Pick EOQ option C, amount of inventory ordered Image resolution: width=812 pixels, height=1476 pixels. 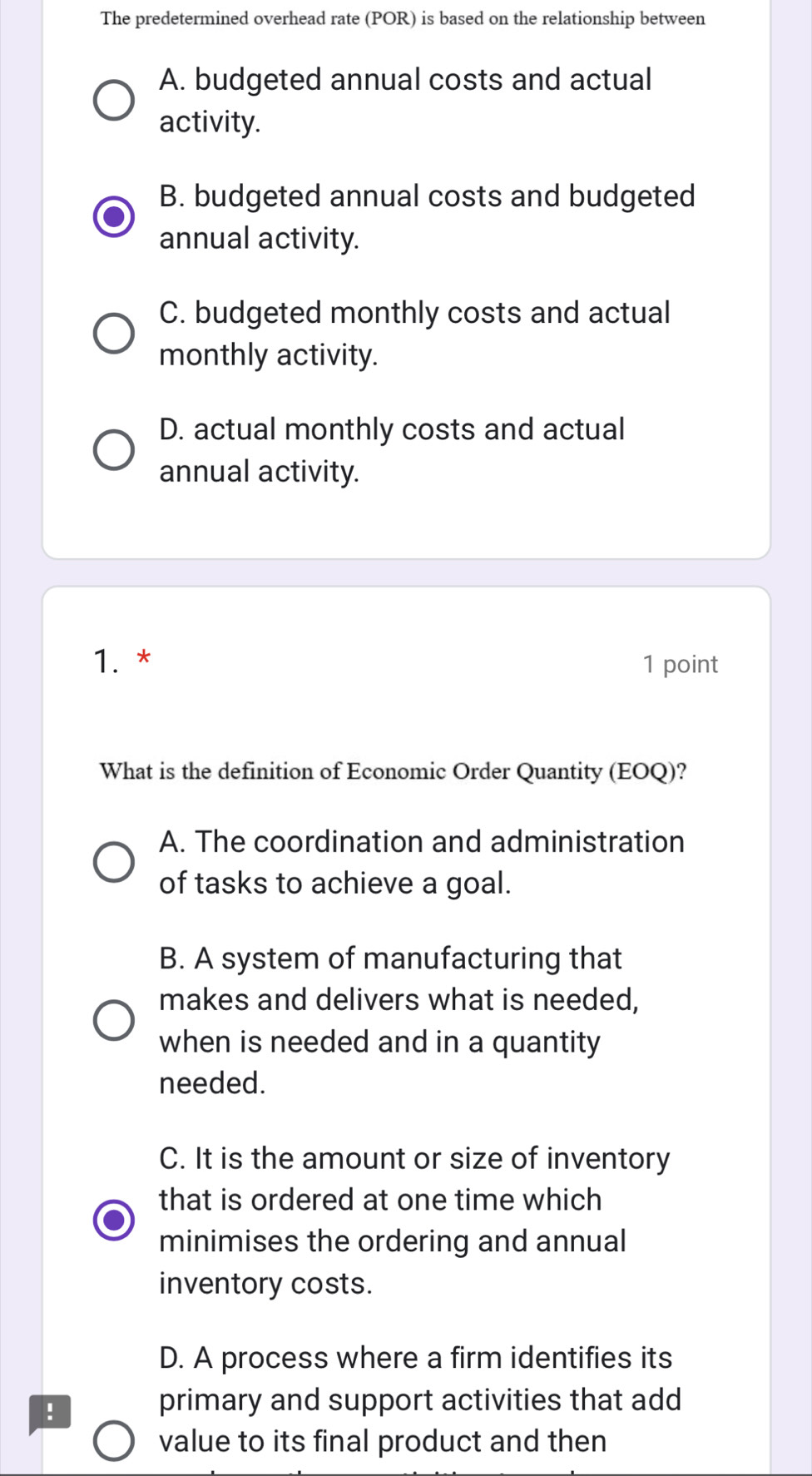[x=113, y=1221]
